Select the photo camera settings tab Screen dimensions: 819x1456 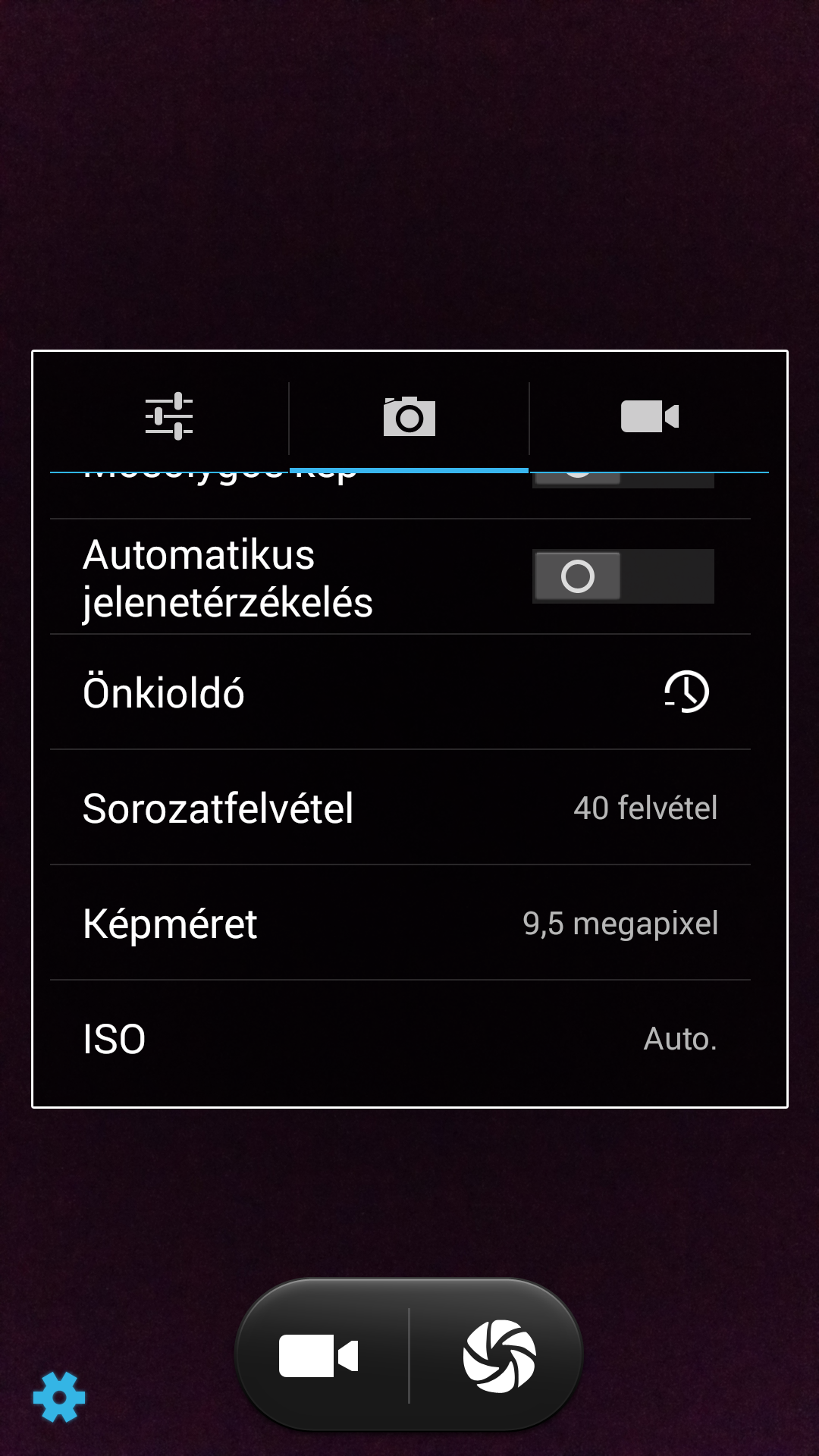pos(409,416)
